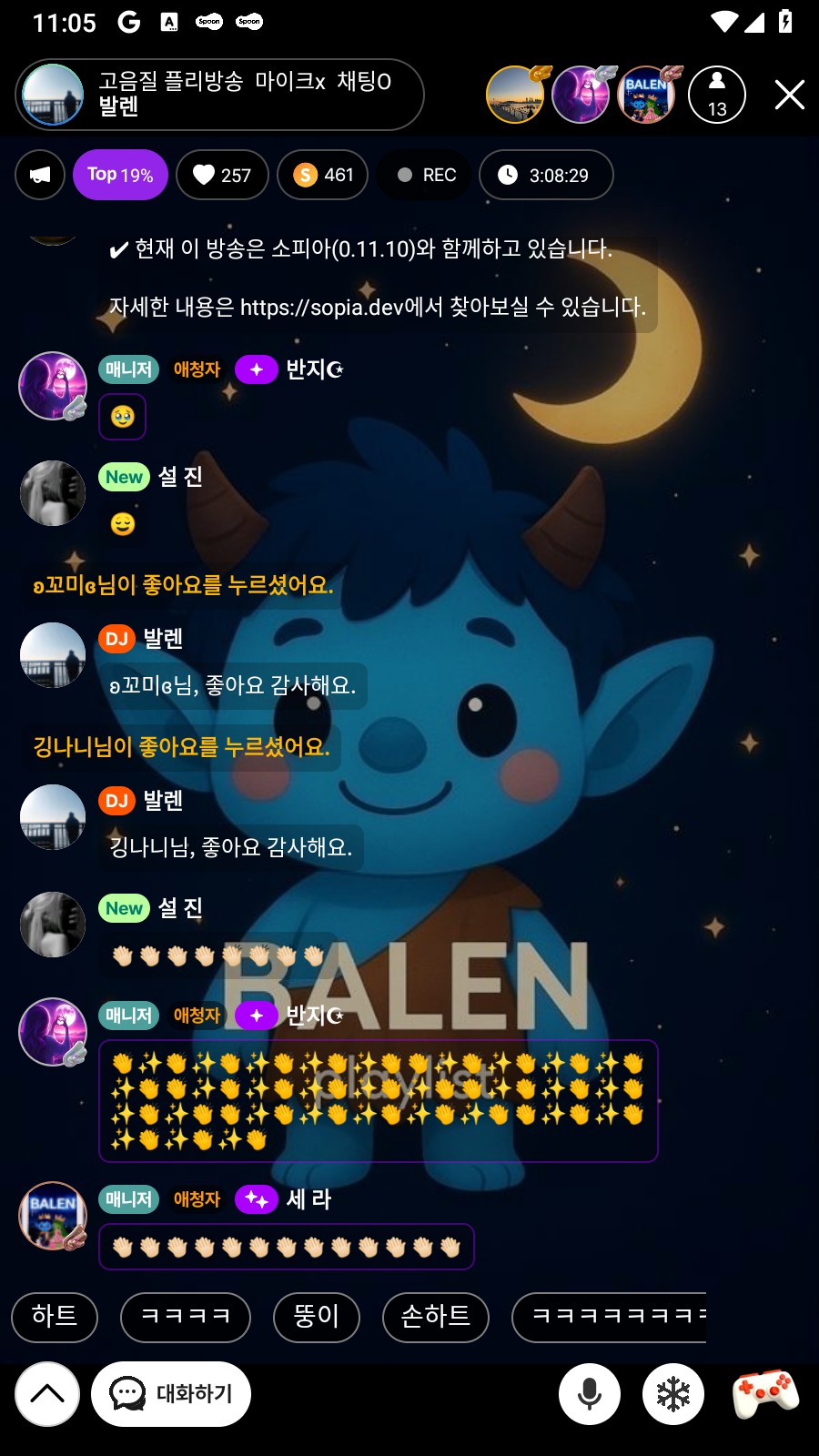Send quick reply 뚱이
Viewport: 819px width, 1456px height.
coord(317,1317)
